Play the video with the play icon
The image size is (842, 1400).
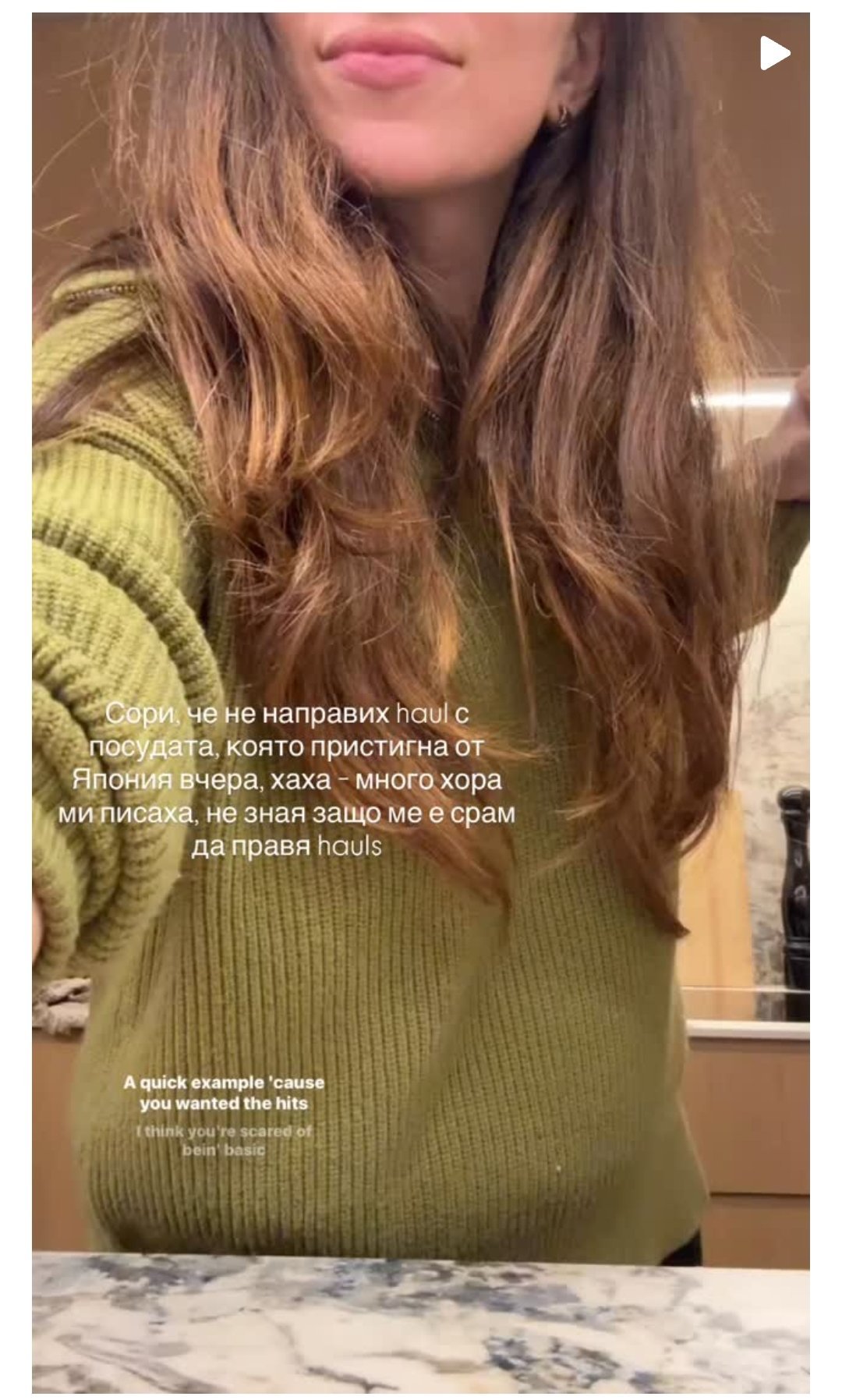(774, 53)
